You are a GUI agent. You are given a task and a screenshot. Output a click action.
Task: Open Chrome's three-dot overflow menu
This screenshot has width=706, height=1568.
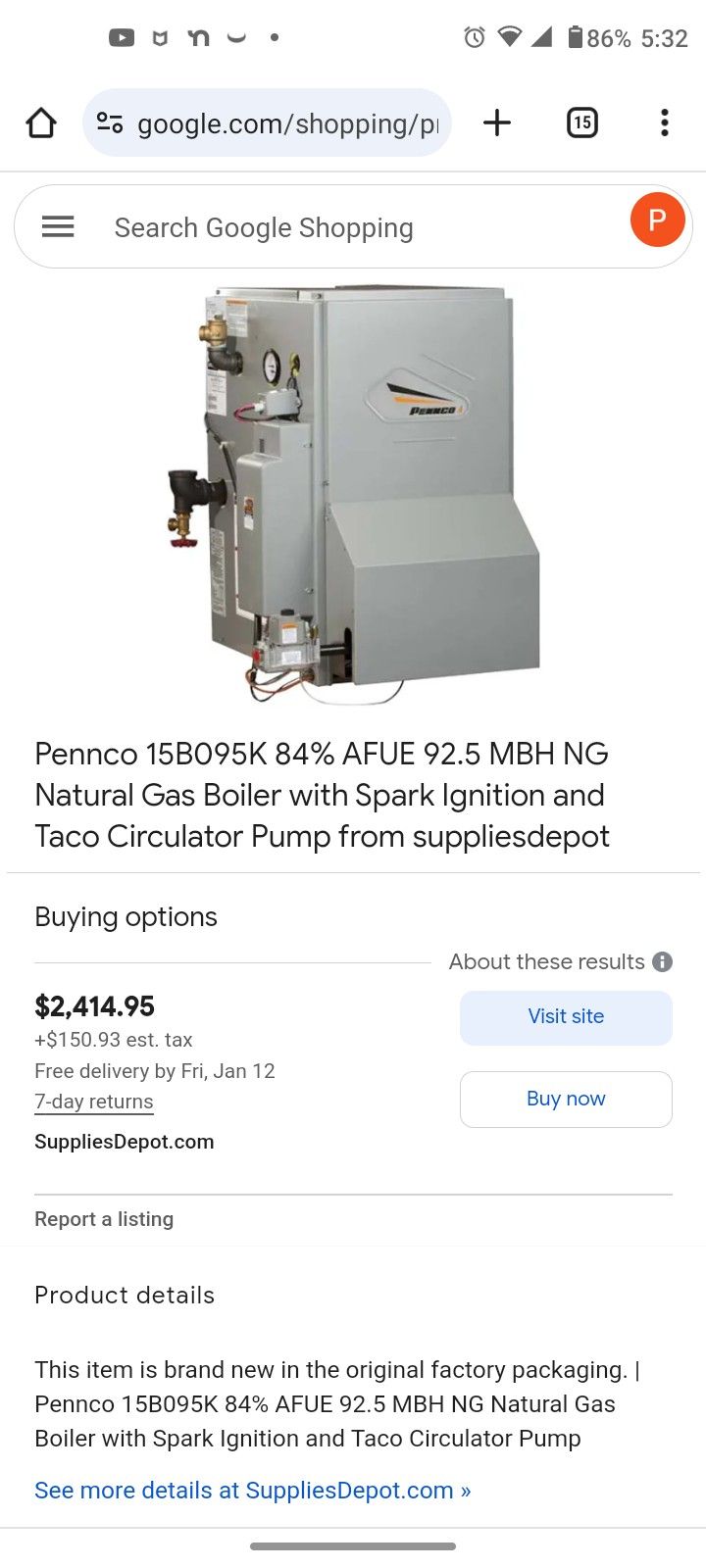(x=664, y=122)
